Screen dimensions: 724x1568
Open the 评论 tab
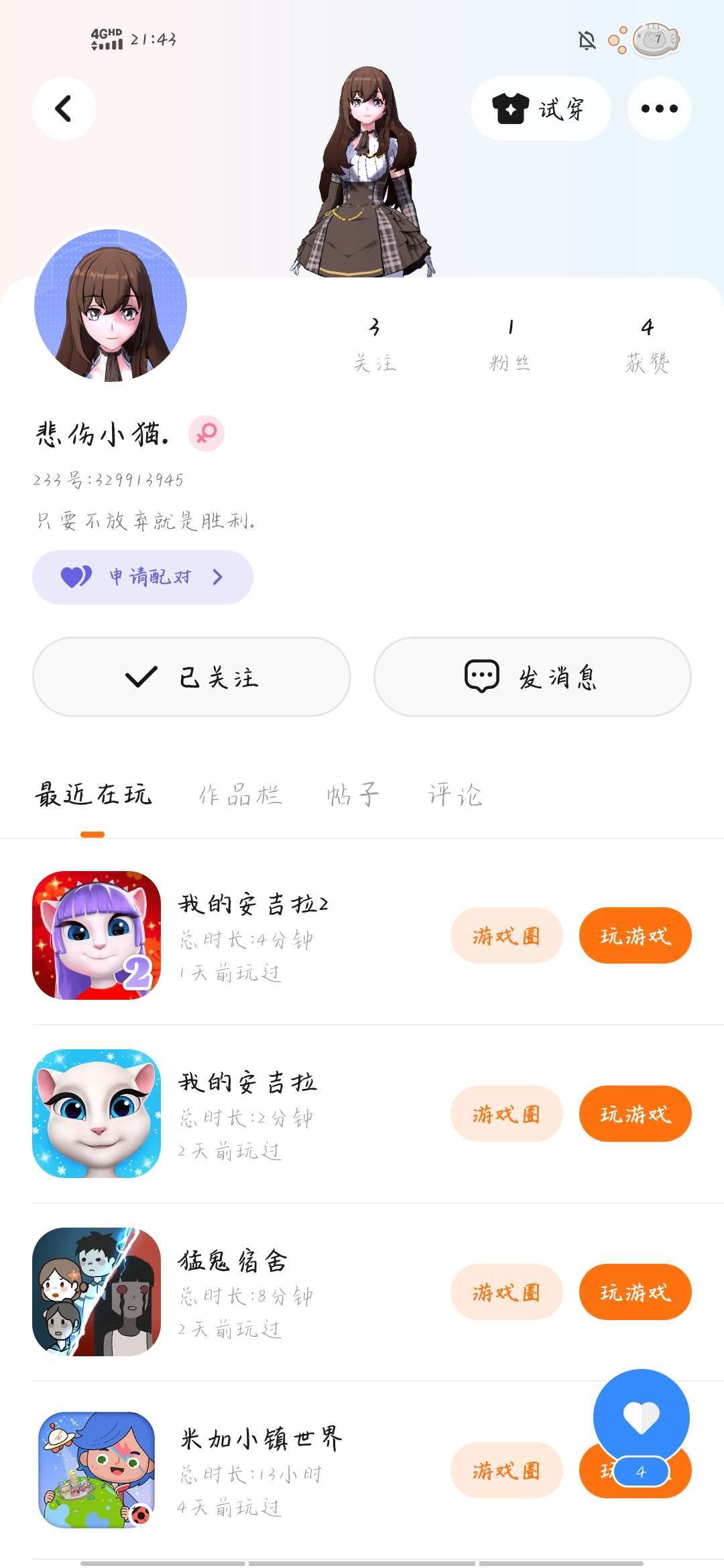pyautogui.click(x=455, y=795)
